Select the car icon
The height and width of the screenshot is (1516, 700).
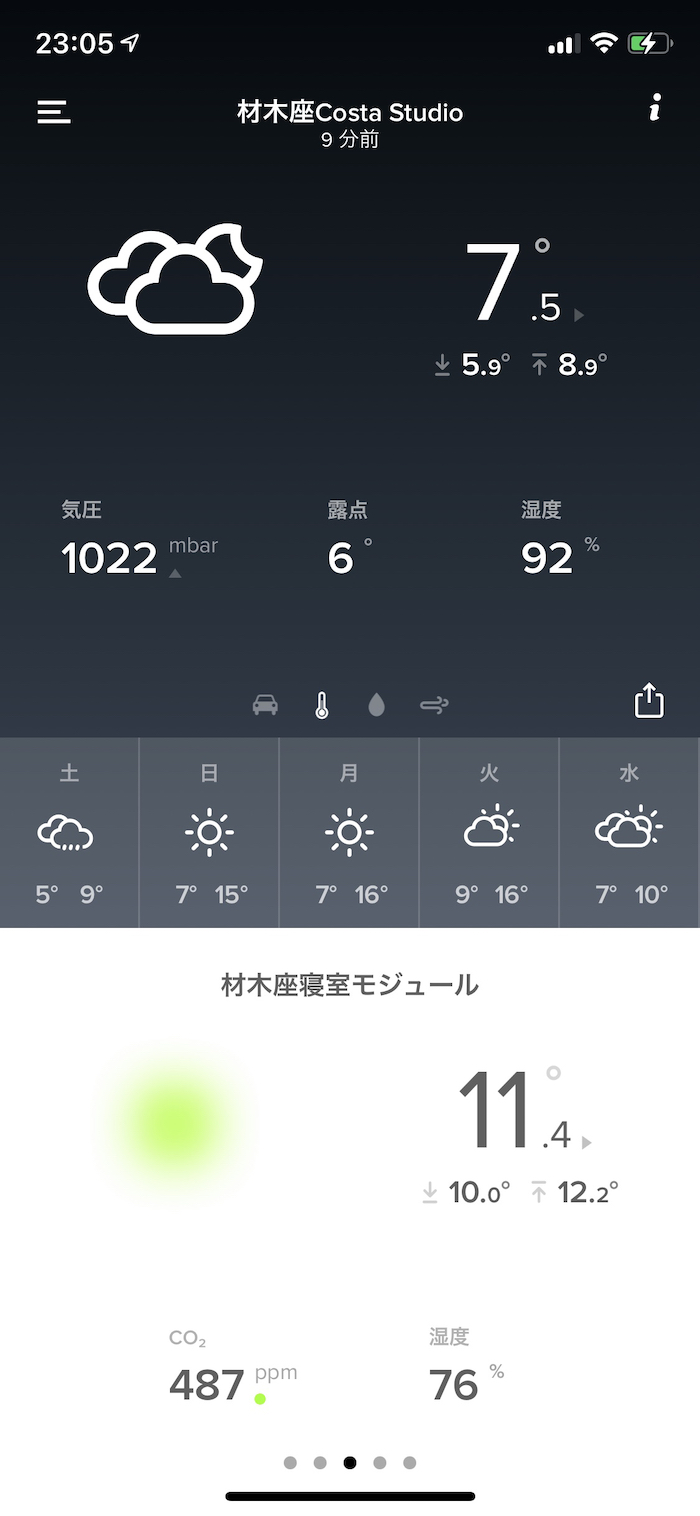pos(265,706)
